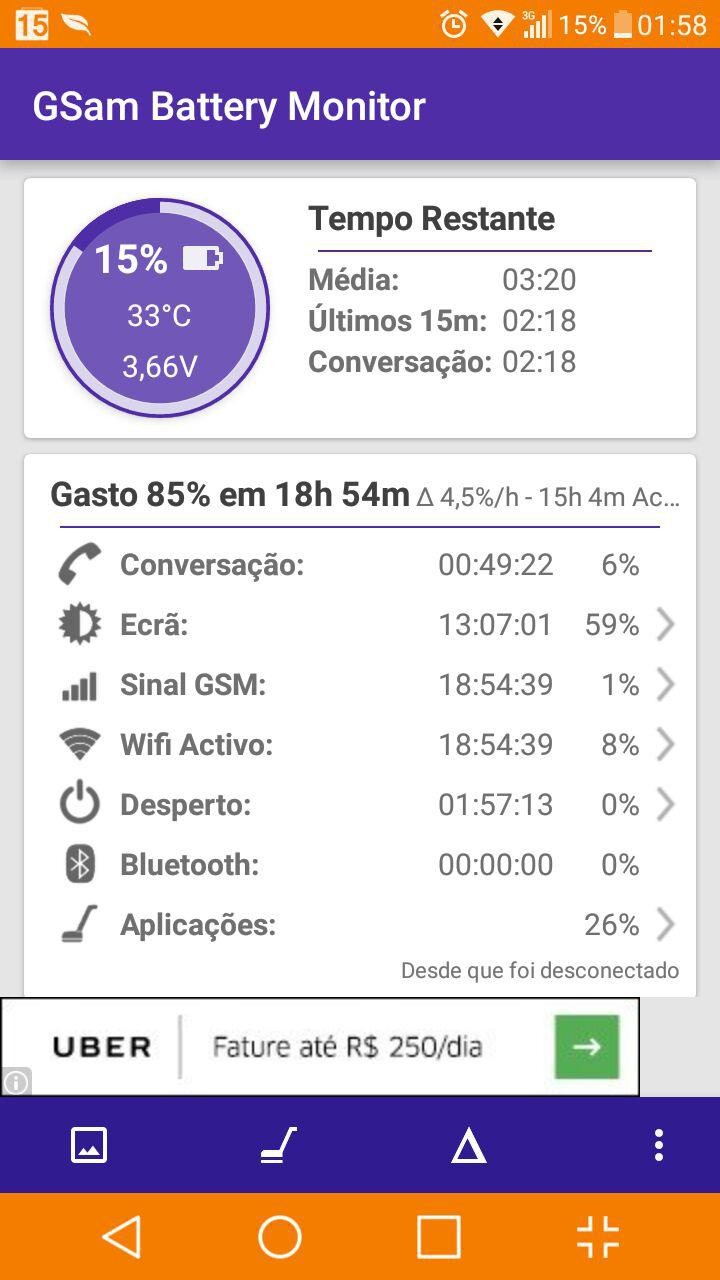This screenshot has height=1280, width=720.
Task: Tap the 15% battery circle gauge
Action: tap(160, 308)
